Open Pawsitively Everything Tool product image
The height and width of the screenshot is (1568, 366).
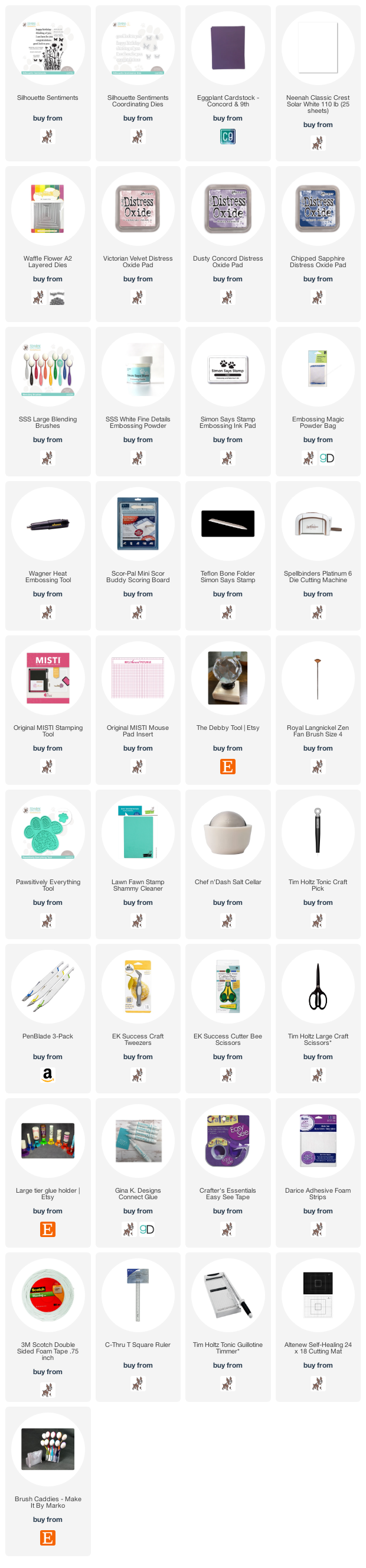click(48, 832)
